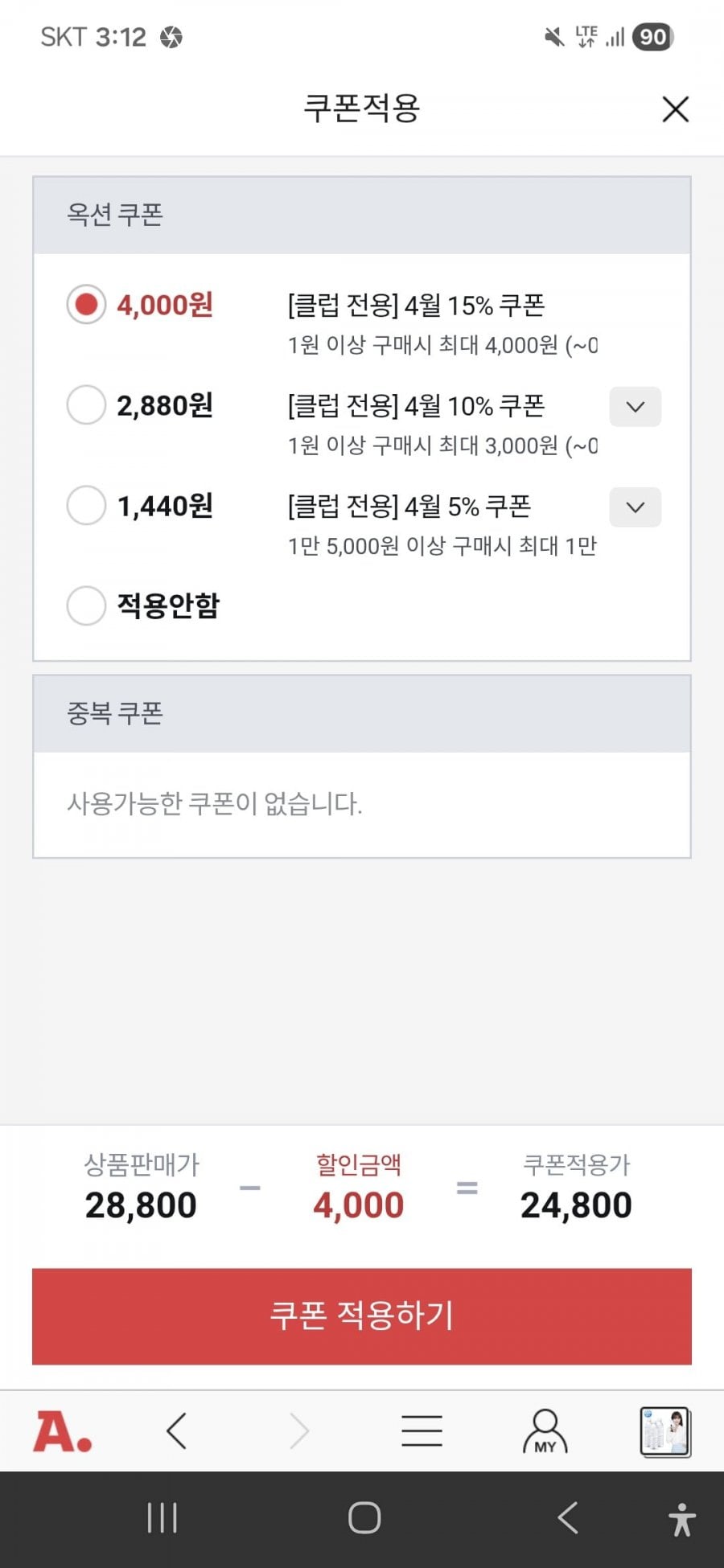Viewport: 724px width, 1568px height.
Task: Close the 쿠폰적용 screen
Action: 675,109
